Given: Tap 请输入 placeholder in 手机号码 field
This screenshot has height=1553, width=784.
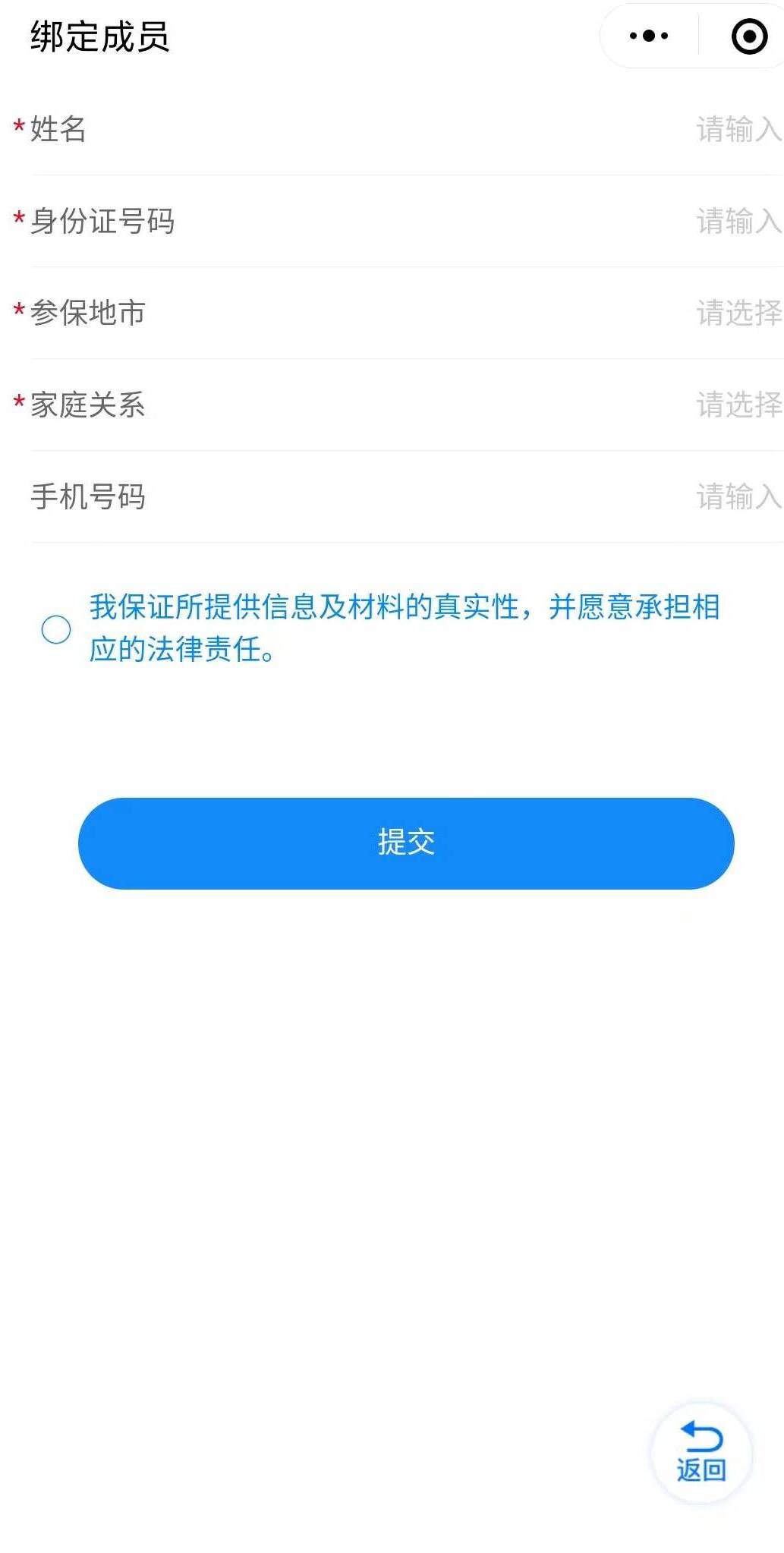Looking at the screenshot, I should (x=737, y=497).
